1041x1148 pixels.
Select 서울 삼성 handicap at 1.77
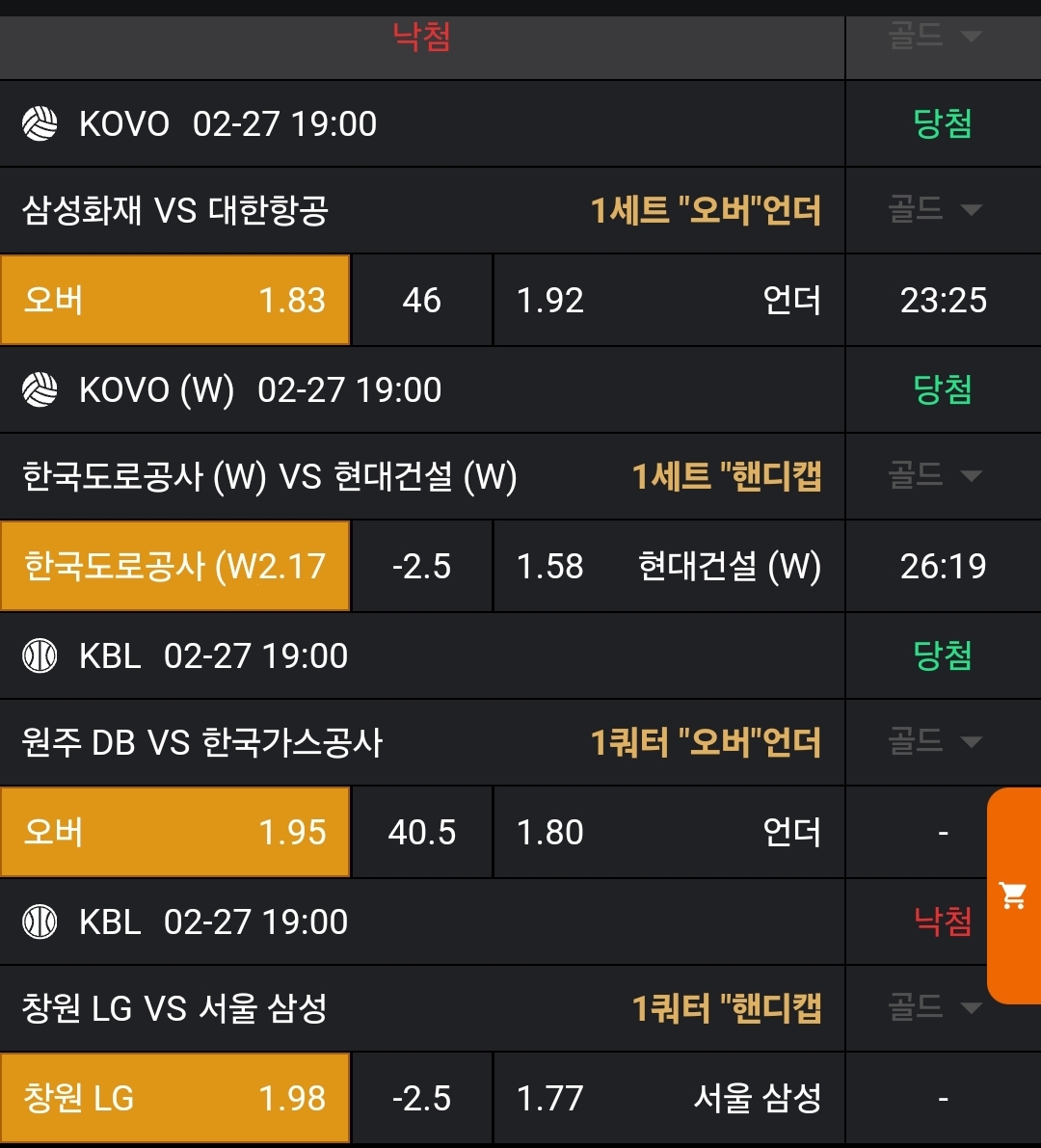[x=668, y=1098]
